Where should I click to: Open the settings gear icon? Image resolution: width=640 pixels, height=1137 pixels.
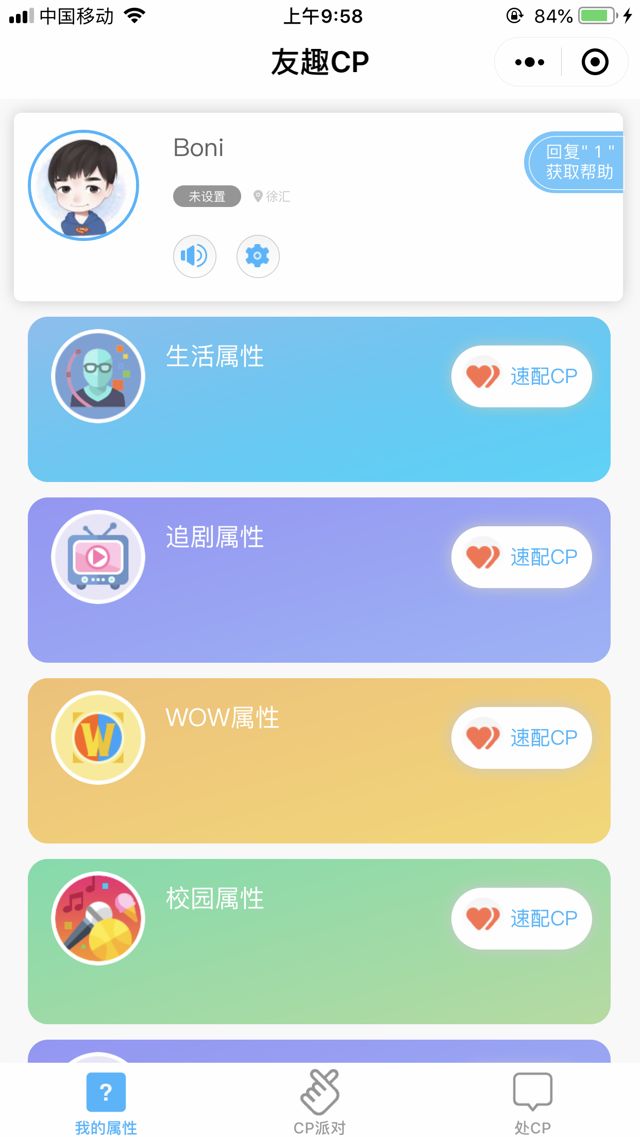point(258,256)
